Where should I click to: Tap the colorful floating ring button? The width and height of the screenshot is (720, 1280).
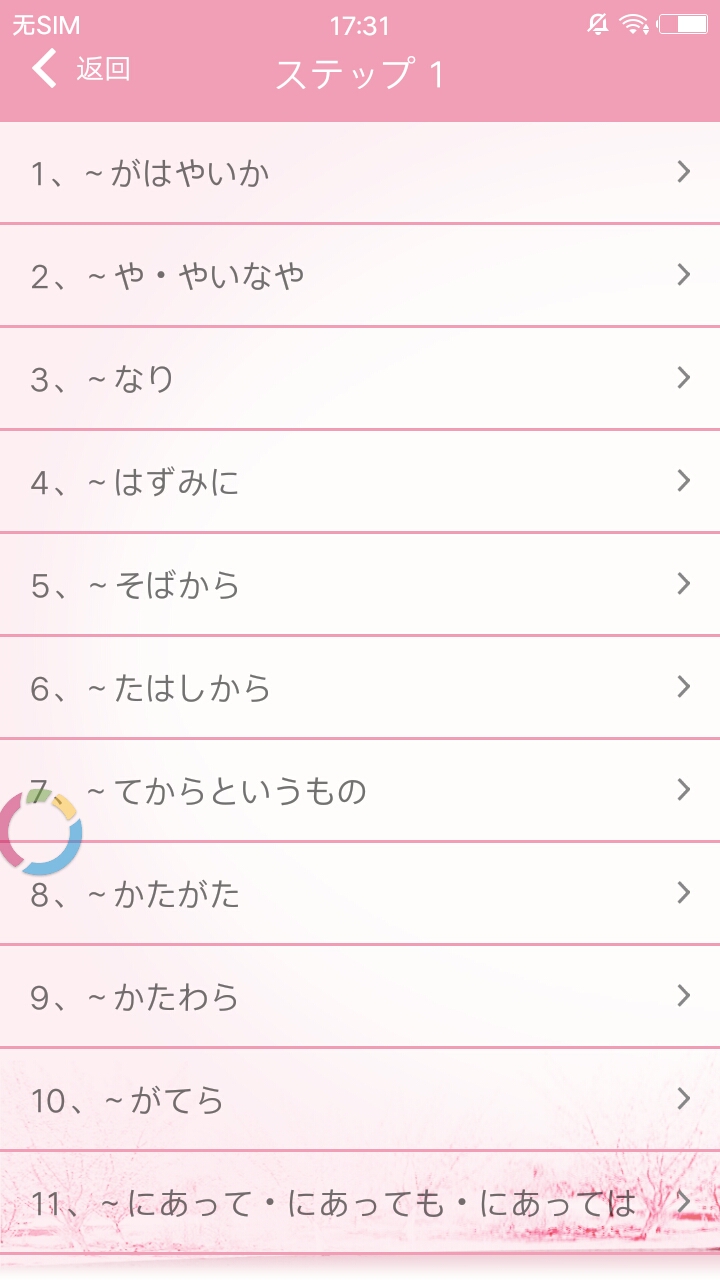pyautogui.click(x=42, y=832)
